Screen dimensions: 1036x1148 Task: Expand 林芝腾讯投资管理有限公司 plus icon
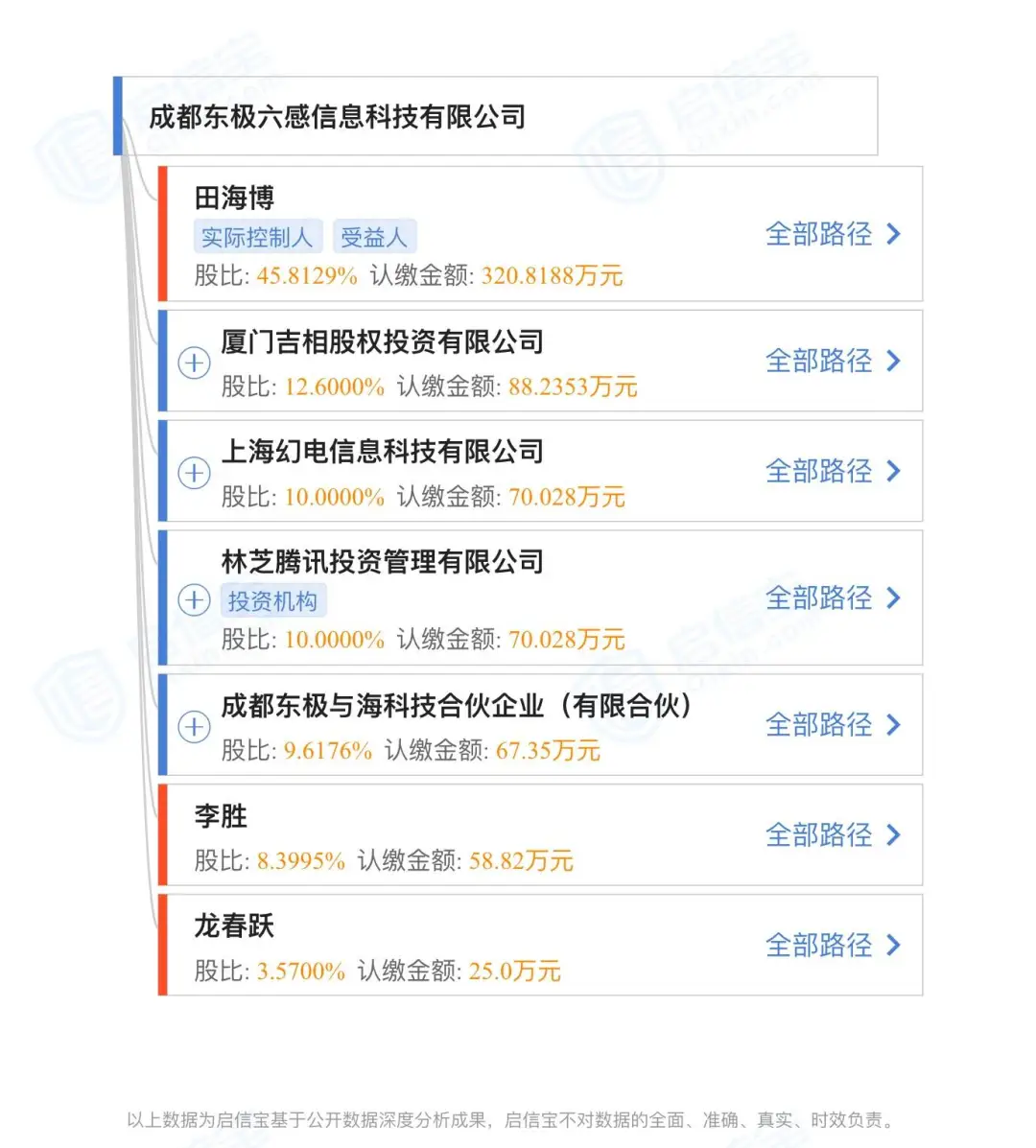click(195, 600)
